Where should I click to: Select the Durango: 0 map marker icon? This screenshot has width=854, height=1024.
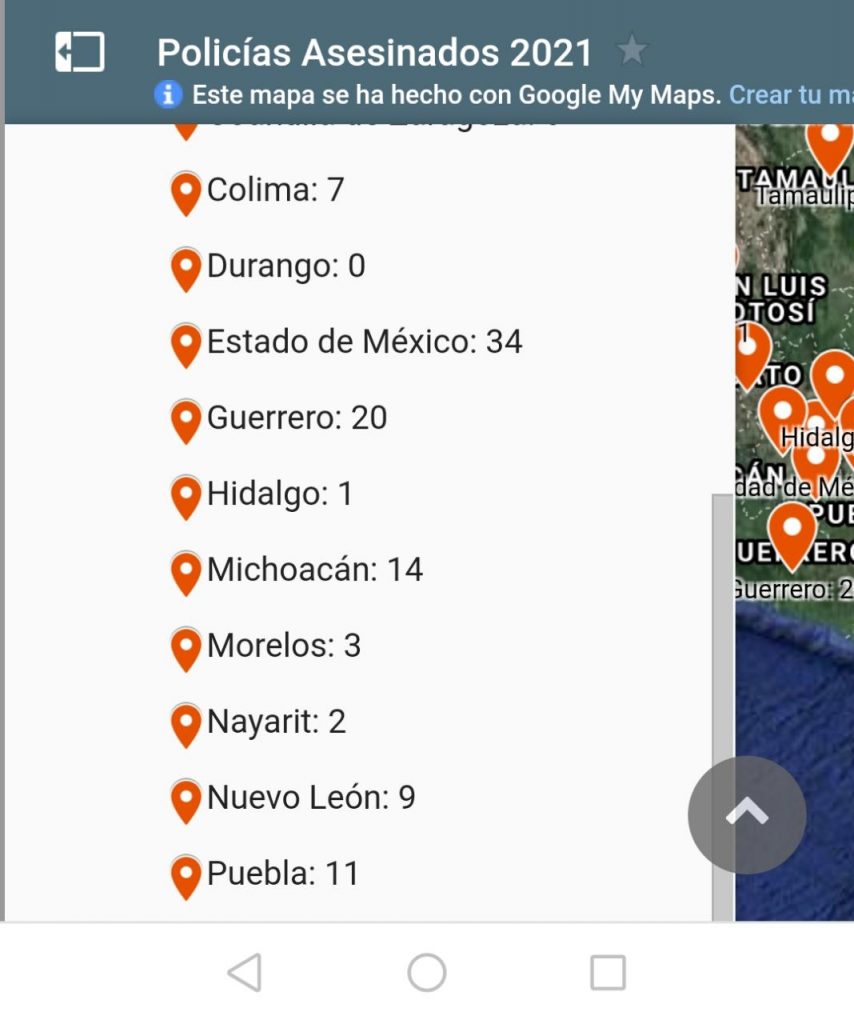pyautogui.click(x=186, y=270)
